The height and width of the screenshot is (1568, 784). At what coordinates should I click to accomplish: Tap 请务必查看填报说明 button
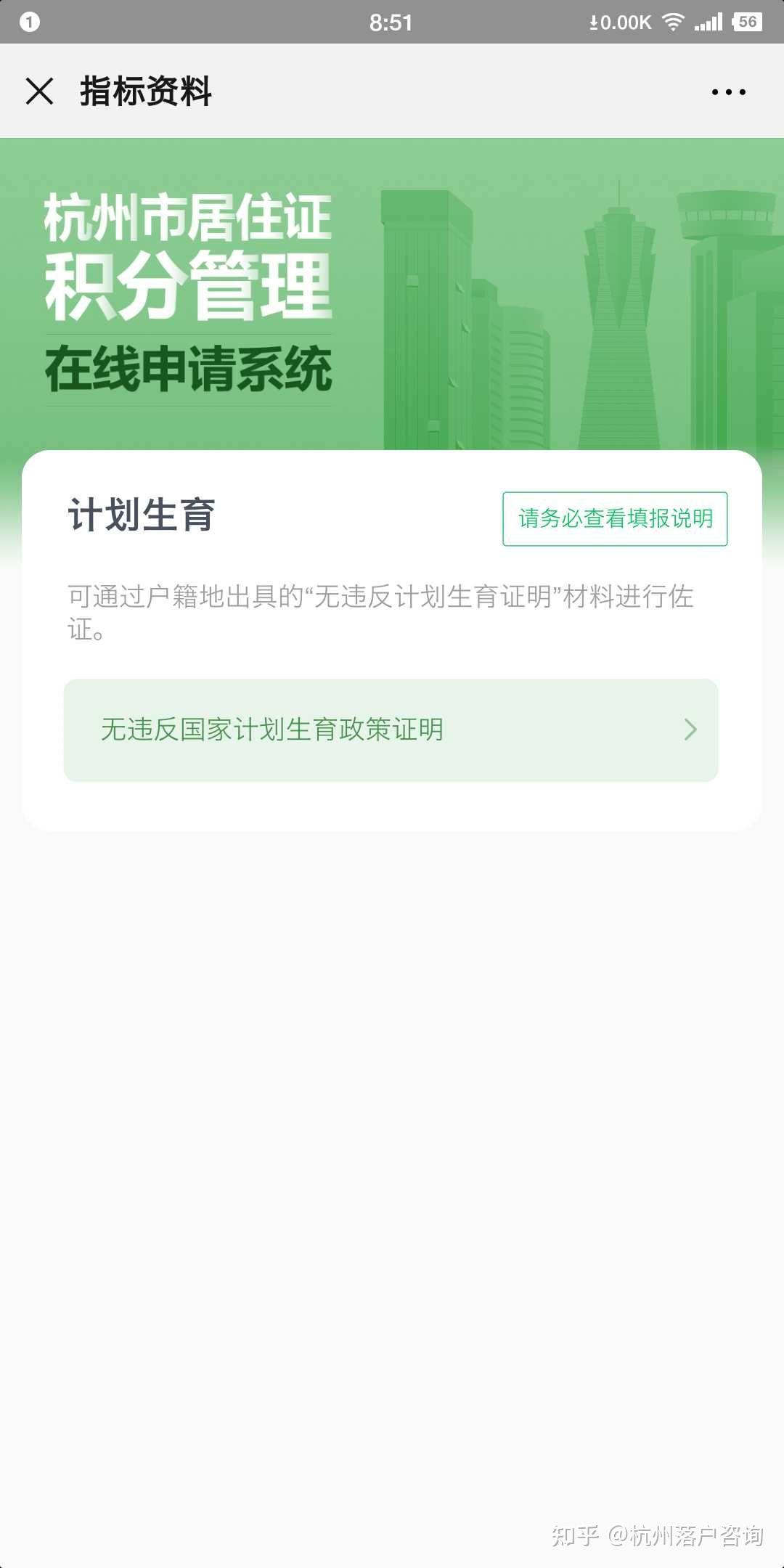[615, 519]
